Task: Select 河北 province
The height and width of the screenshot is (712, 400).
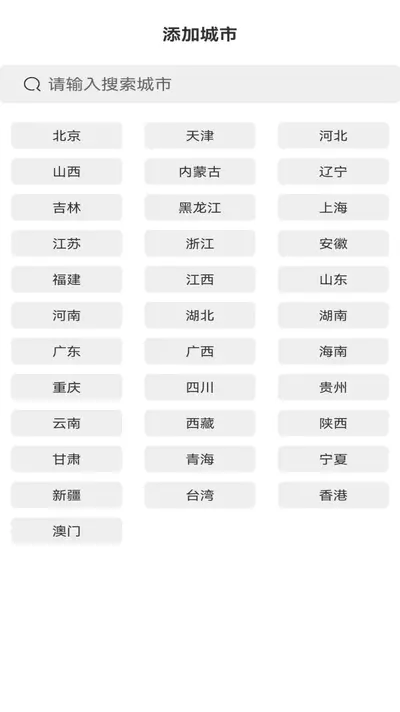Action: pos(333,135)
